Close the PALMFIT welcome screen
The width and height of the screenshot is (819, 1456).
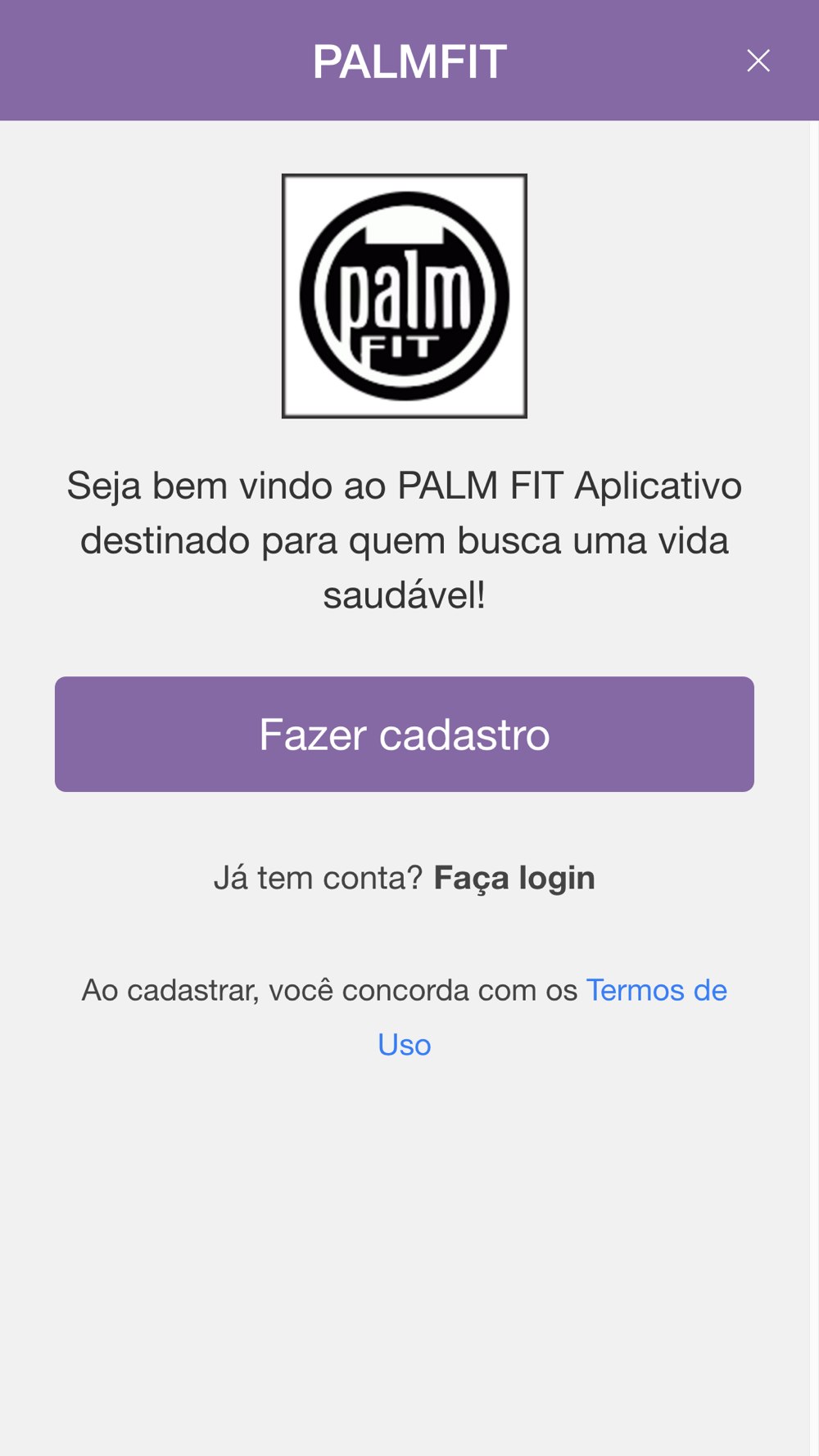[x=758, y=61]
